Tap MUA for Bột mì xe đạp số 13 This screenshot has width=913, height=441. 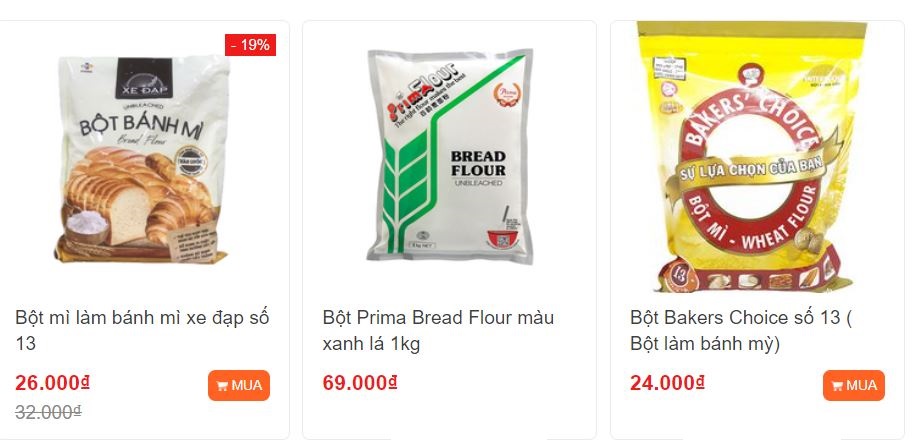(239, 386)
